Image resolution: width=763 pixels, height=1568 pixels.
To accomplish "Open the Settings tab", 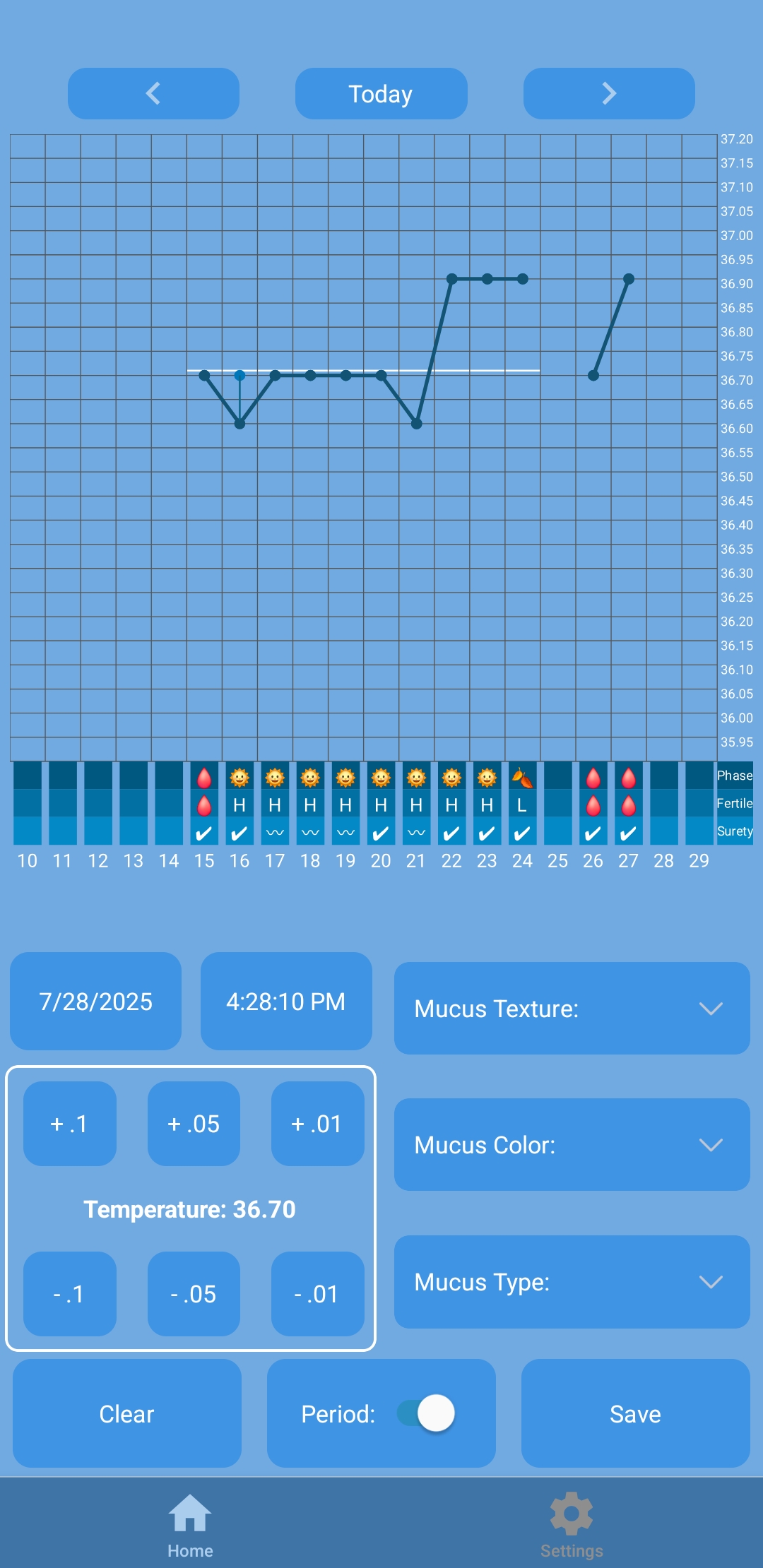I will [572, 1526].
